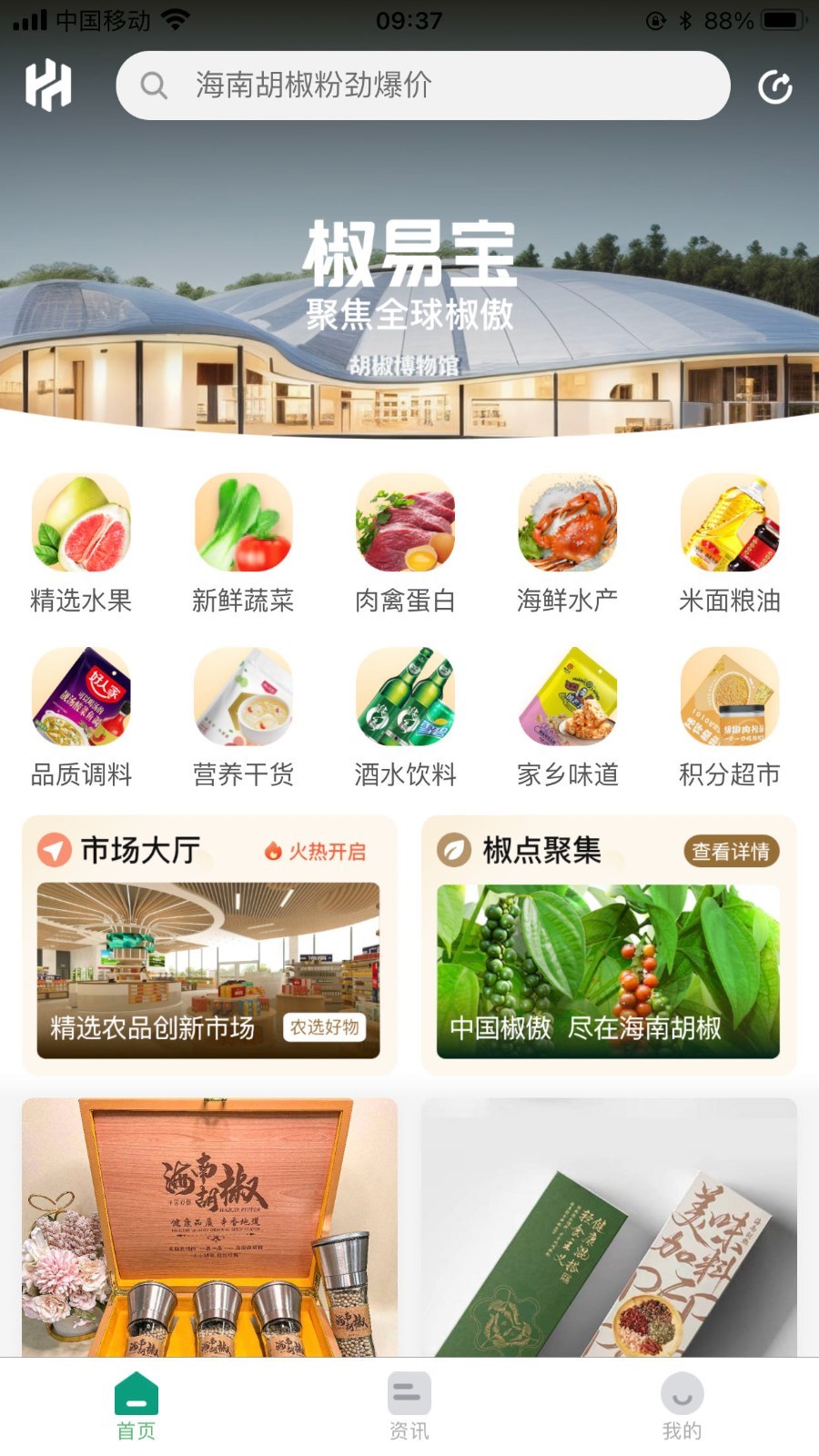
Task: Open the 积分超市 category icon
Action: point(730,699)
